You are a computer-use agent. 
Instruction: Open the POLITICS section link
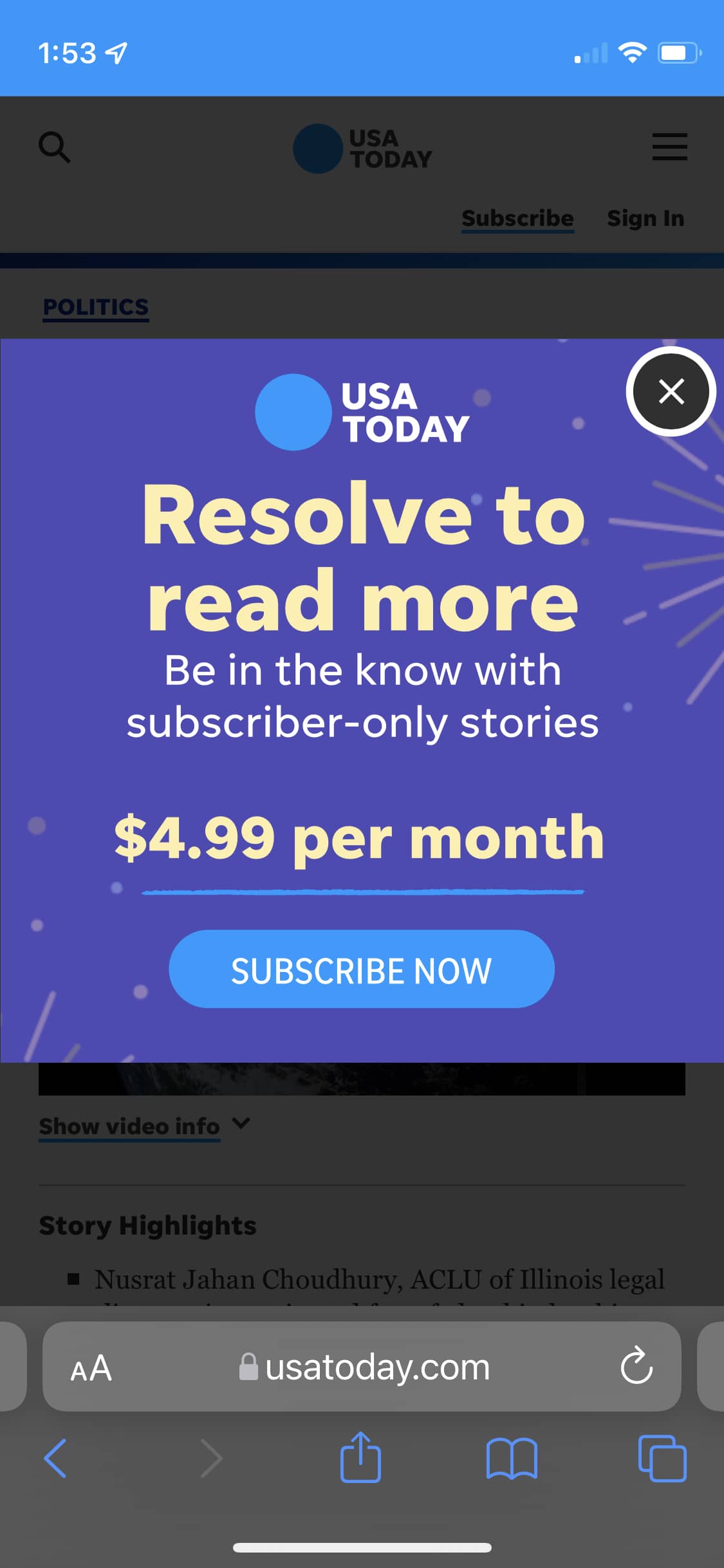click(x=96, y=307)
